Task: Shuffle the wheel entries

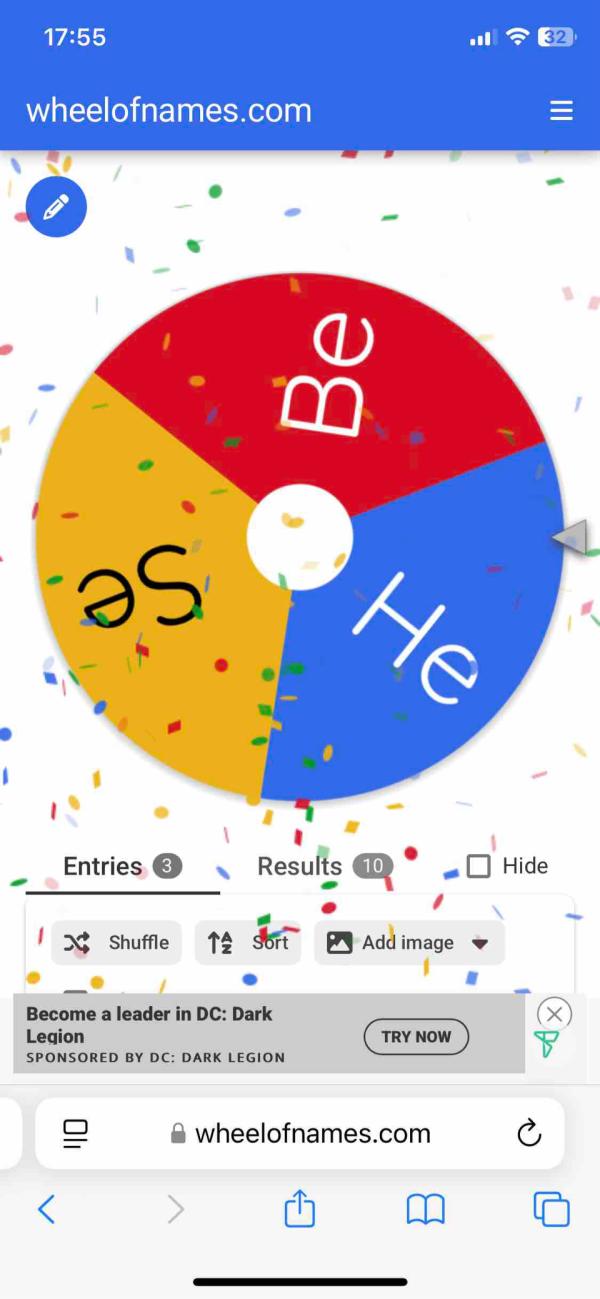Action: pos(117,942)
